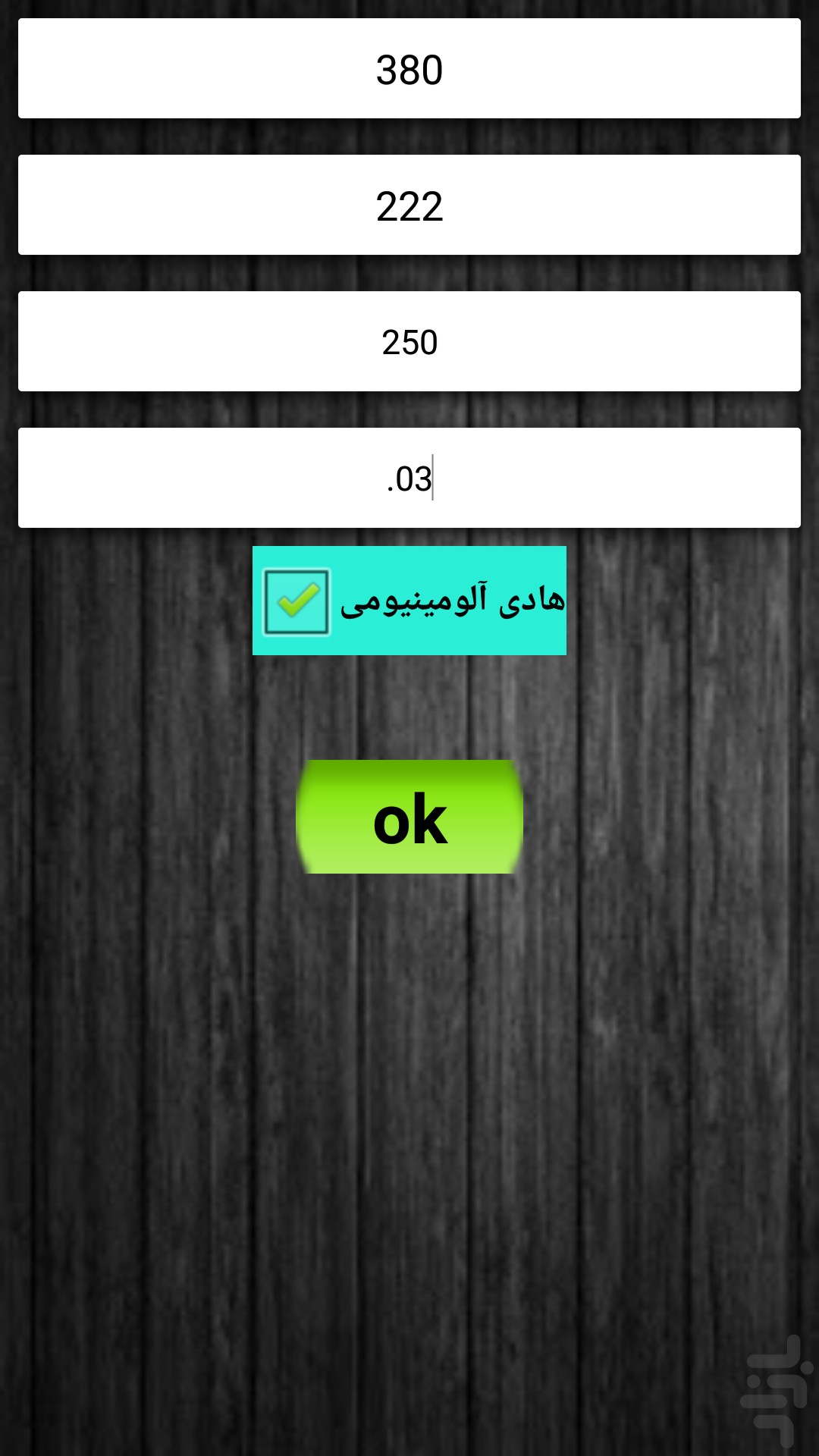Tap the green ok button
Image resolution: width=819 pixels, height=1456 pixels.
409,817
